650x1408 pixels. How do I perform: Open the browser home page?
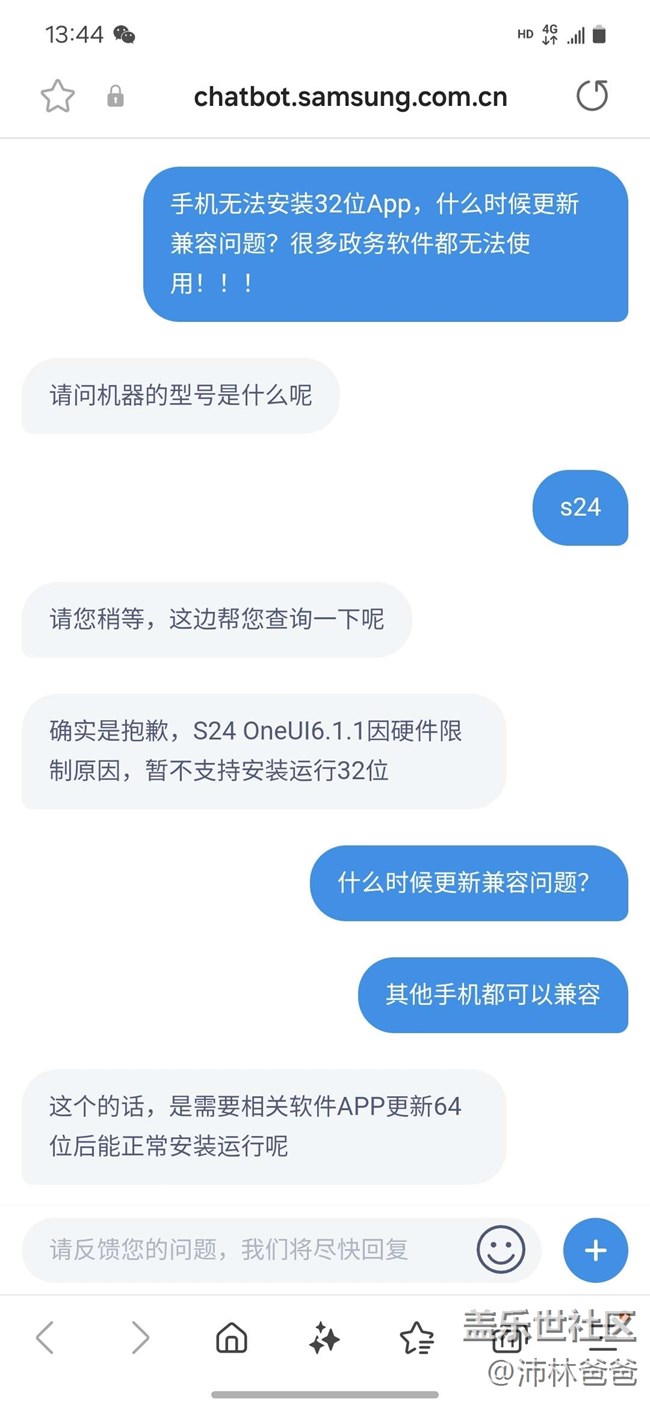click(x=232, y=1337)
